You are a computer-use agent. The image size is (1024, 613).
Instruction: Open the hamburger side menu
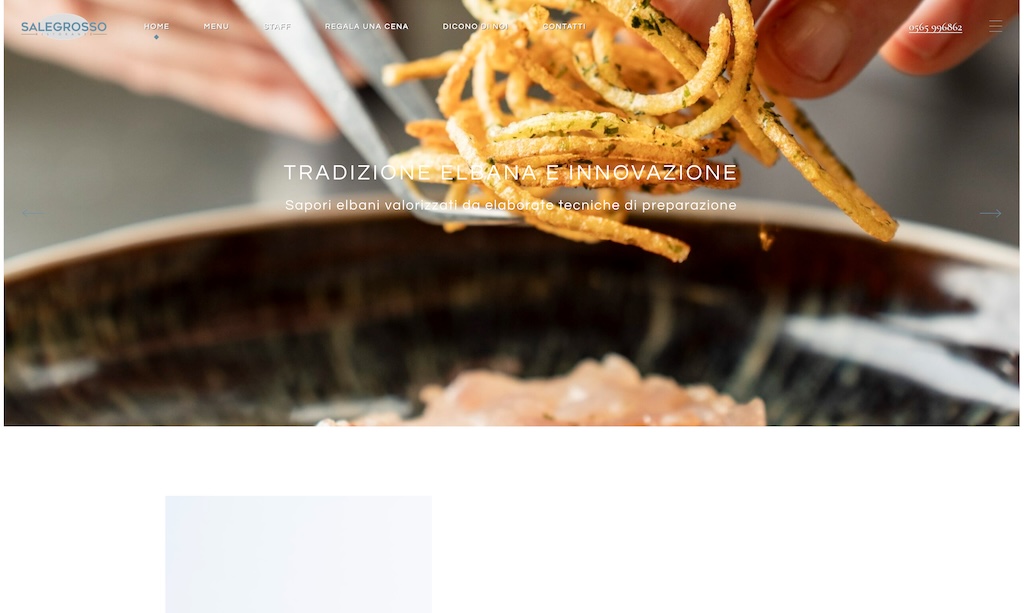(995, 26)
